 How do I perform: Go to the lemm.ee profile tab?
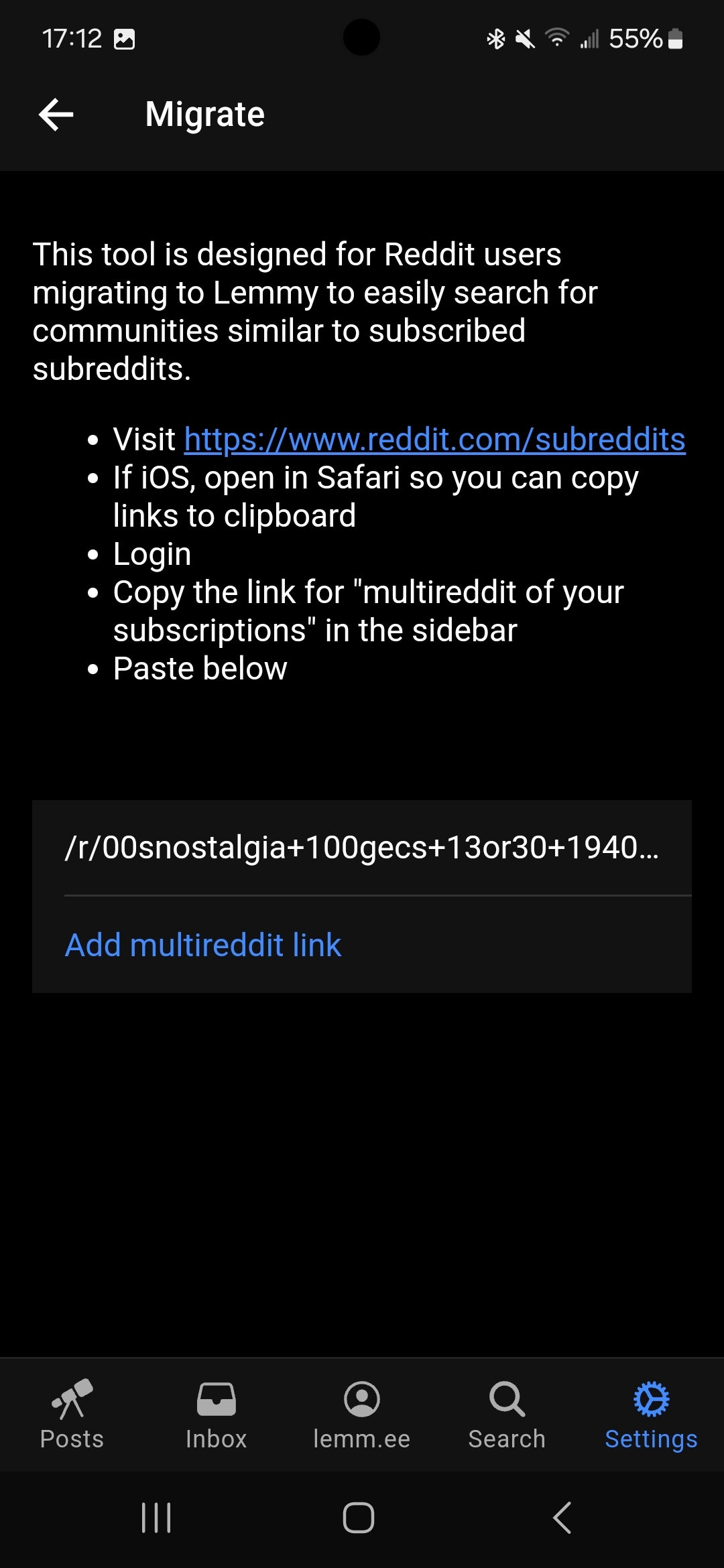362,1415
